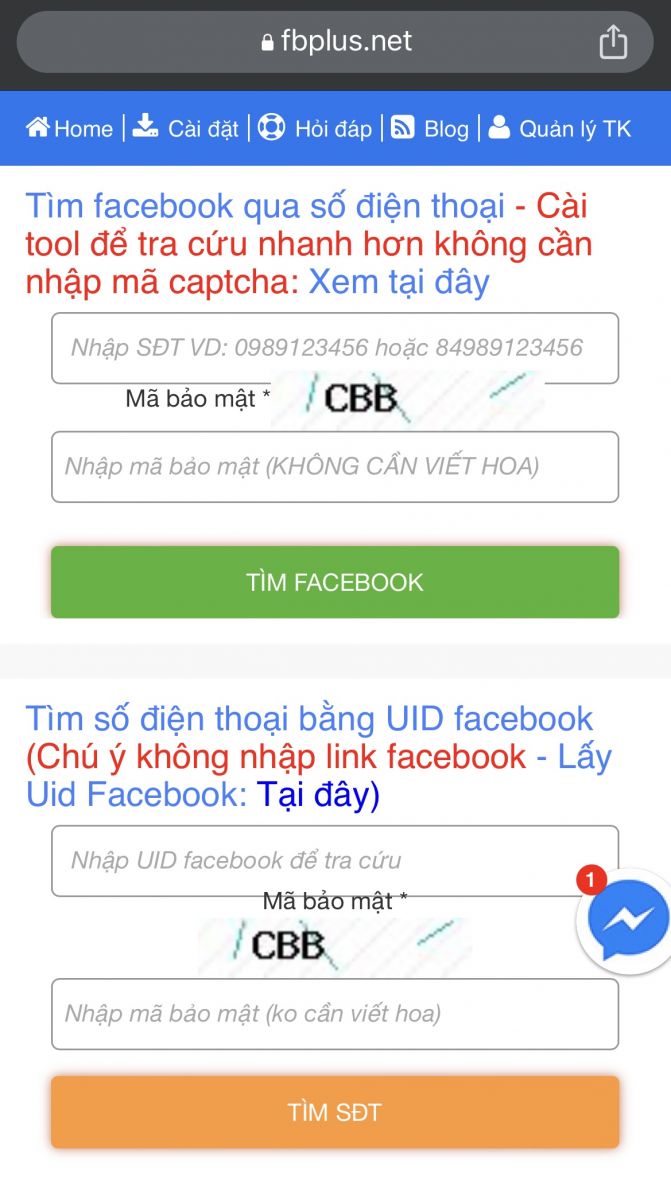This screenshot has width=671, height=1200.
Task: Focus the captcha field marked ko cần viết hoa
Action: pos(335,1014)
